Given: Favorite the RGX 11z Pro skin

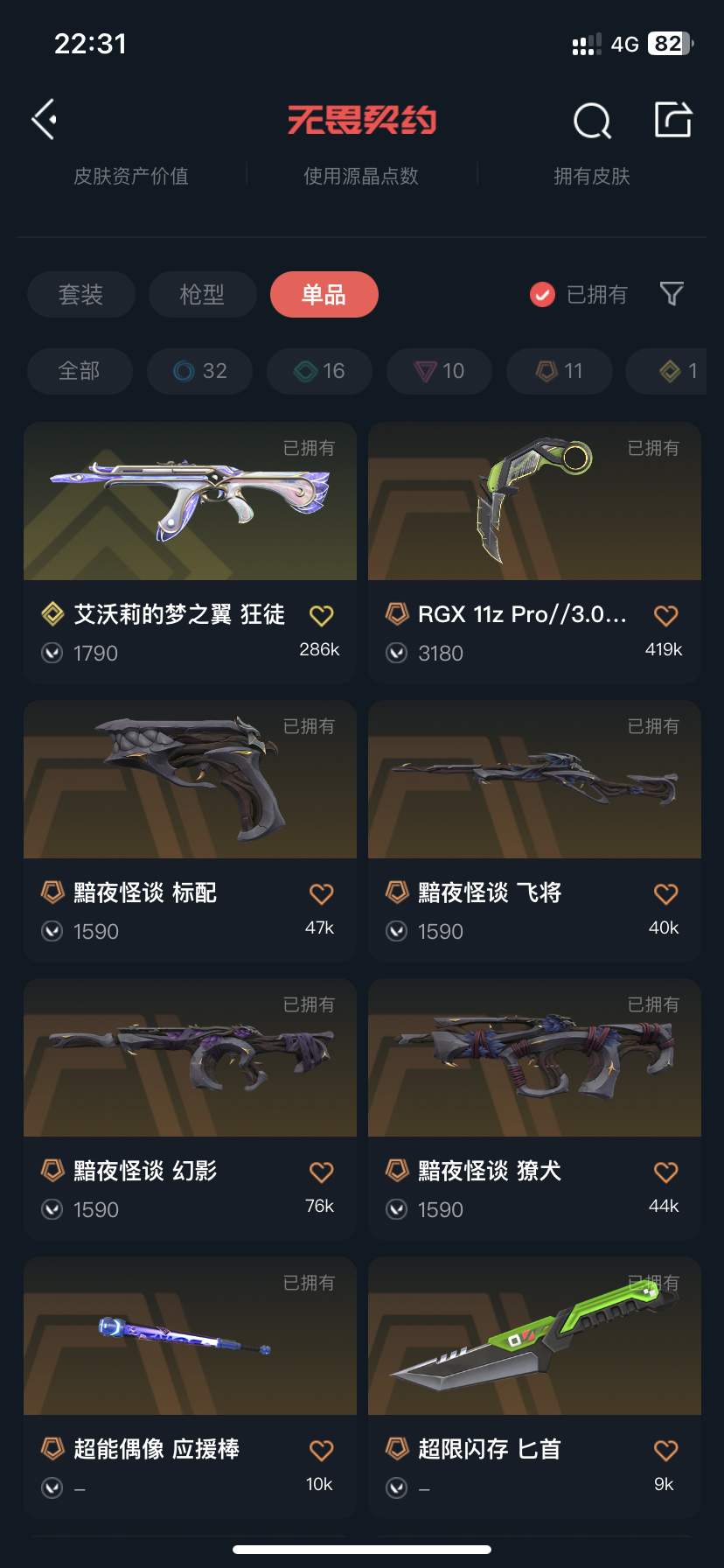Looking at the screenshot, I should coord(665,616).
